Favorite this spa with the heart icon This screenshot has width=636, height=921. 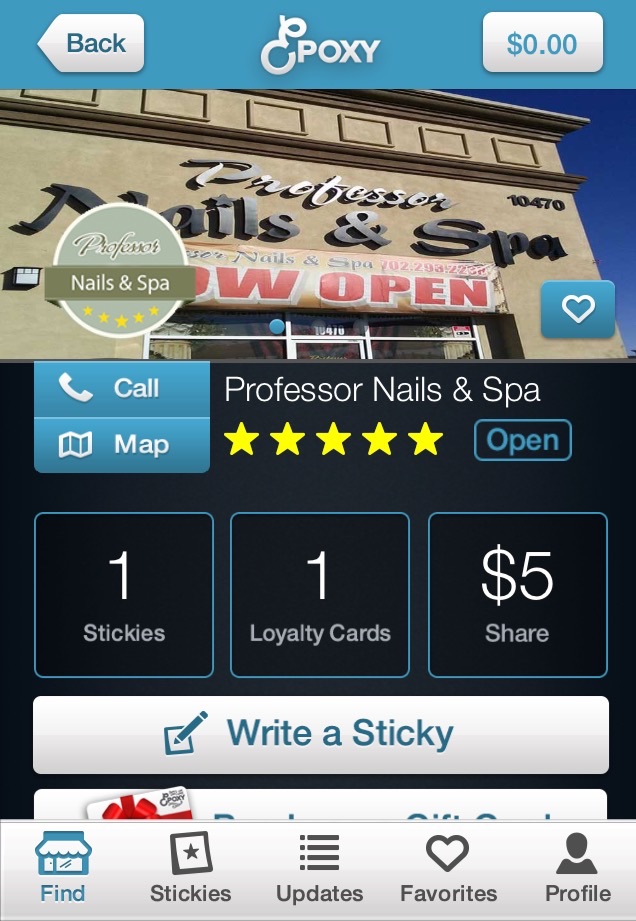pos(577,310)
